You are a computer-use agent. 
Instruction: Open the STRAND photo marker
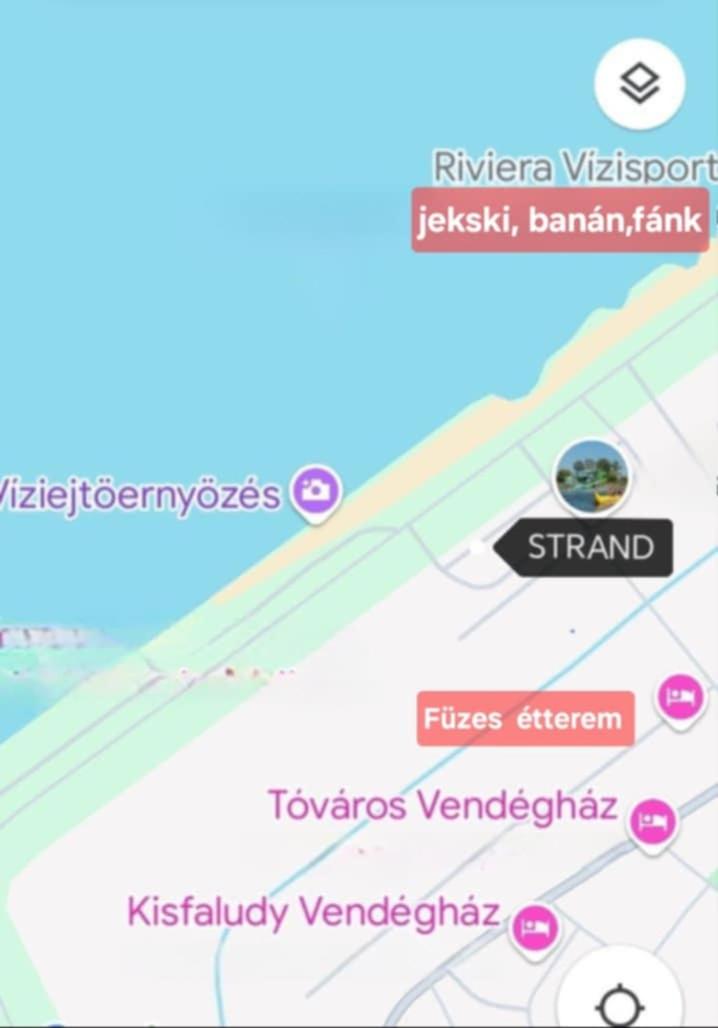(592, 478)
